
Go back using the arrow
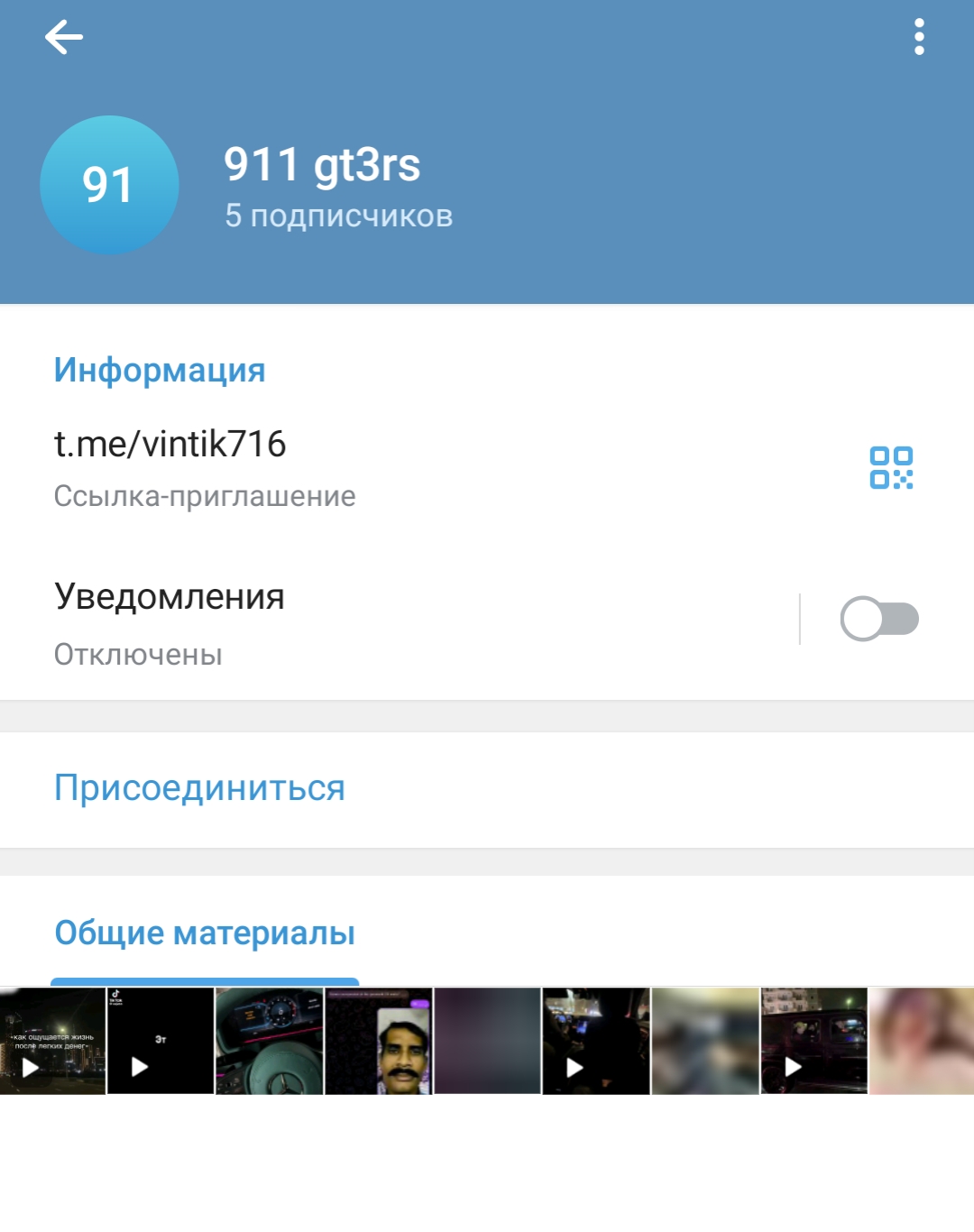63,38
